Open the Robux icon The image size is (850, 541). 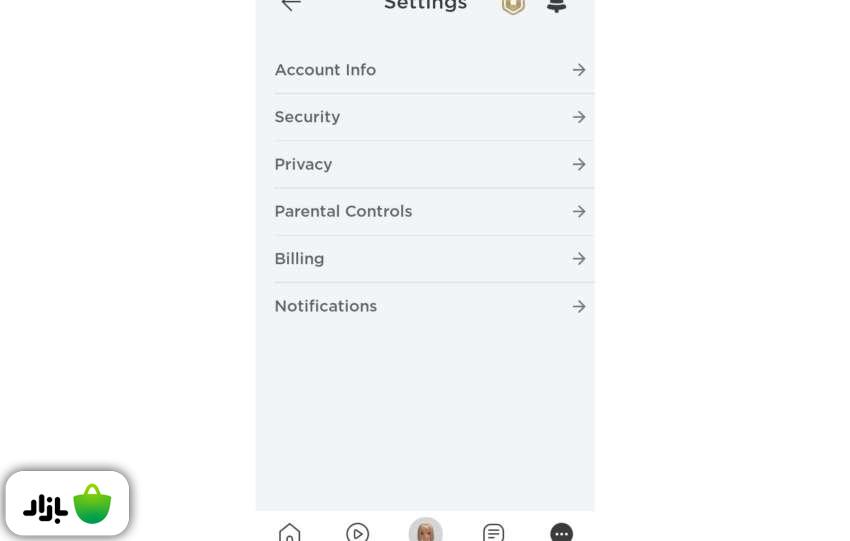pyautogui.click(x=513, y=5)
